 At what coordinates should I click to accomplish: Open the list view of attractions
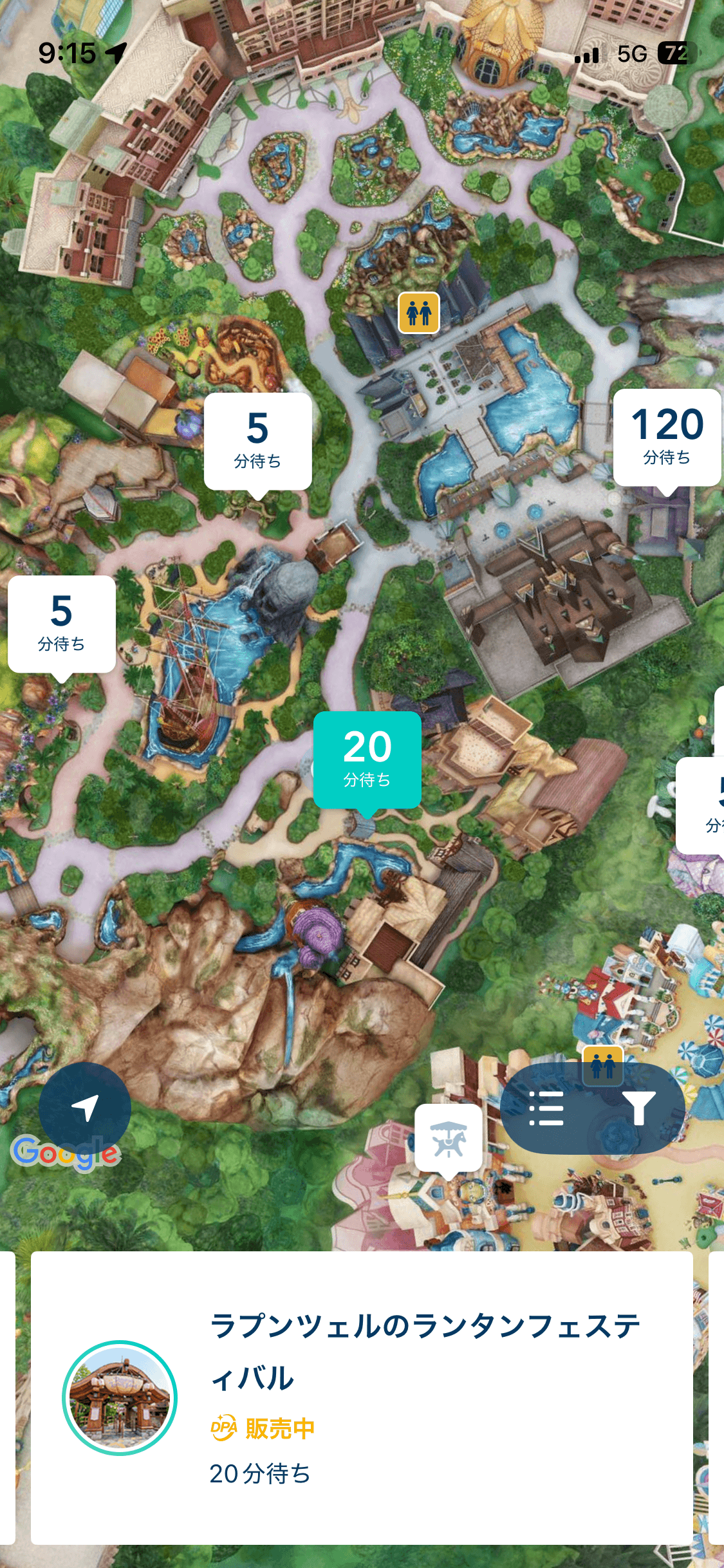[546, 1108]
